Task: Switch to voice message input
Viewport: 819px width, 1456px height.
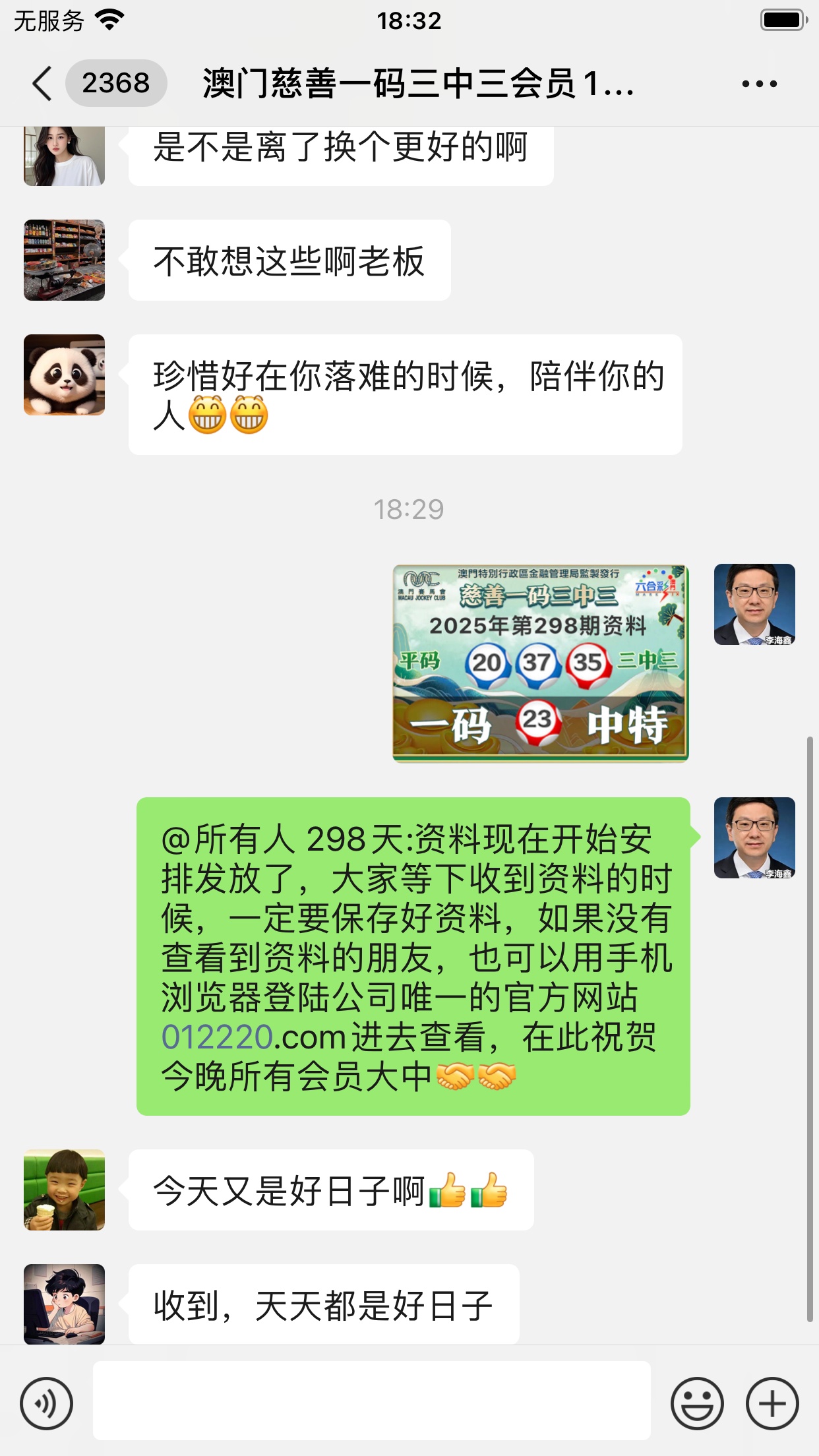Action: tap(46, 1403)
